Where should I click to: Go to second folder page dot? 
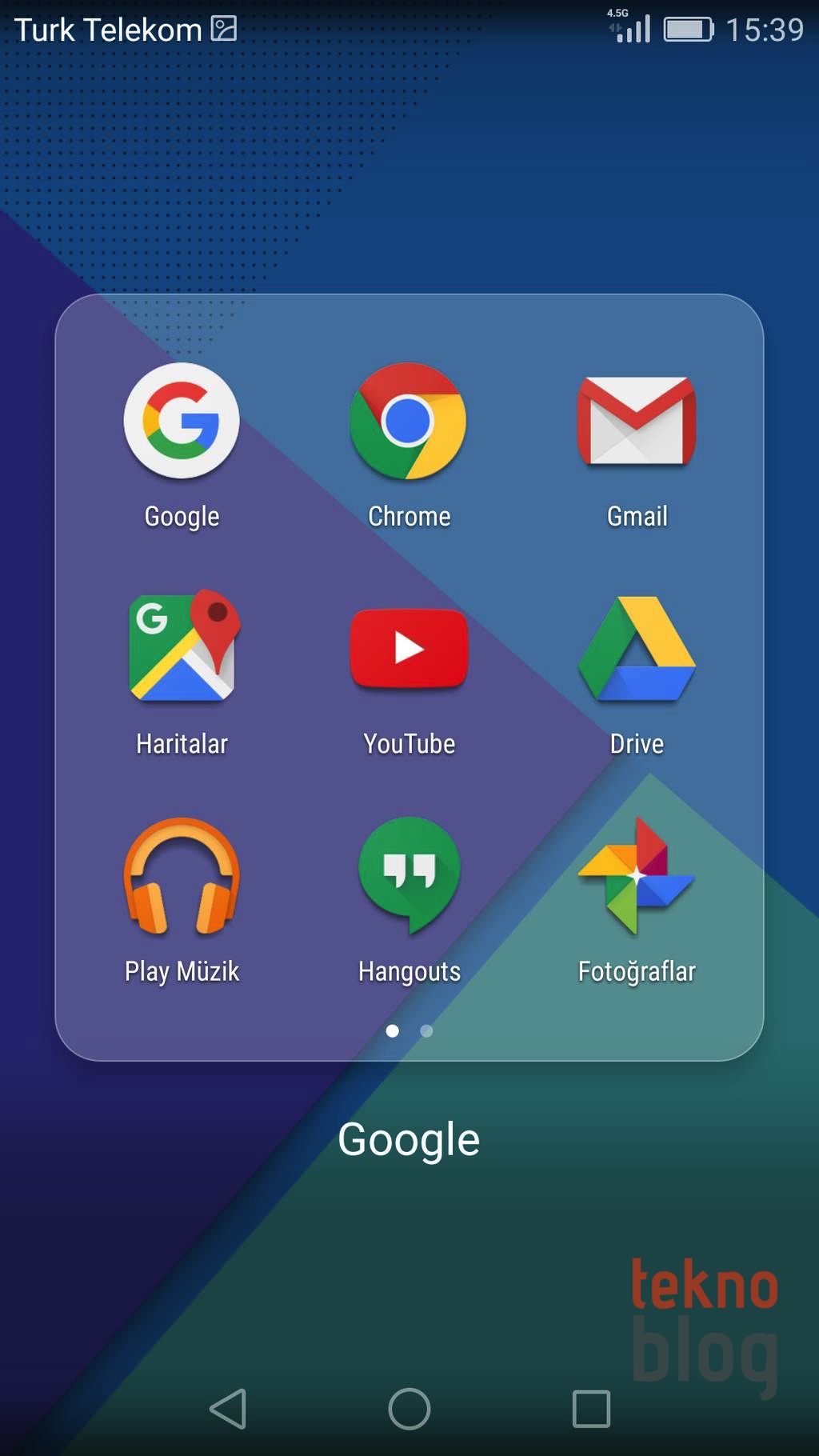point(426,1030)
